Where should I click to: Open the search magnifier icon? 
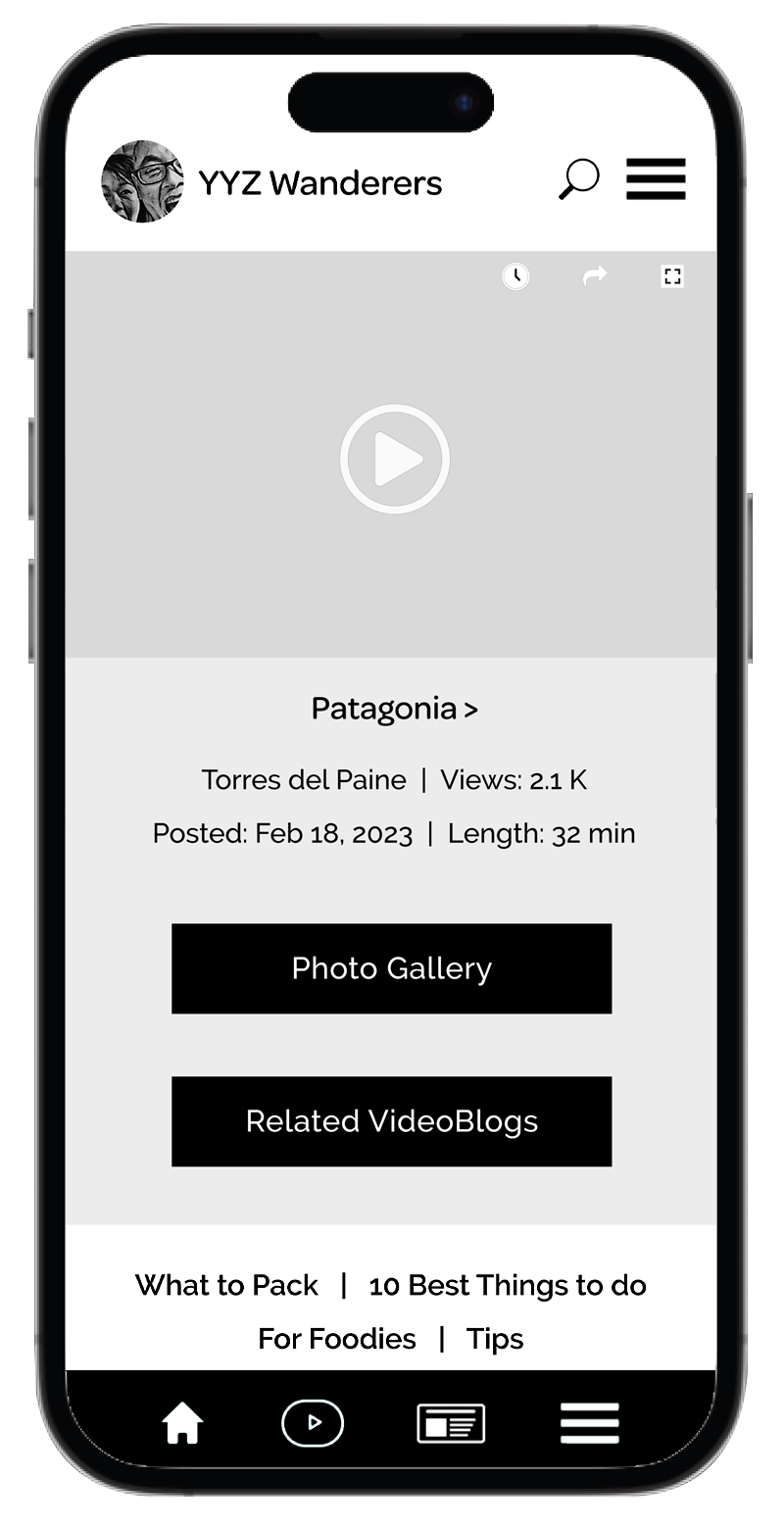[x=579, y=179]
